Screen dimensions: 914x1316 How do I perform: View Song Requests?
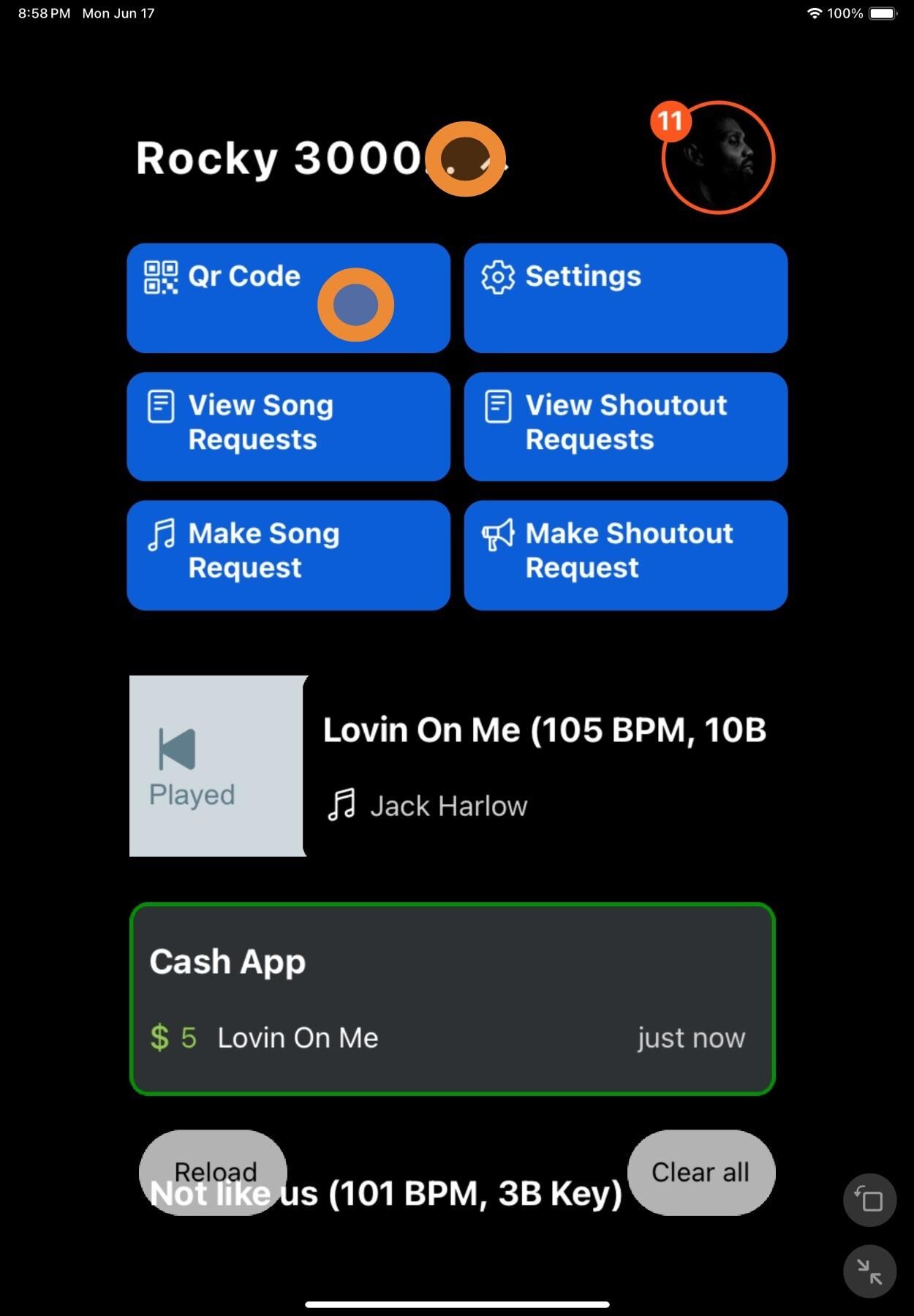(x=288, y=426)
